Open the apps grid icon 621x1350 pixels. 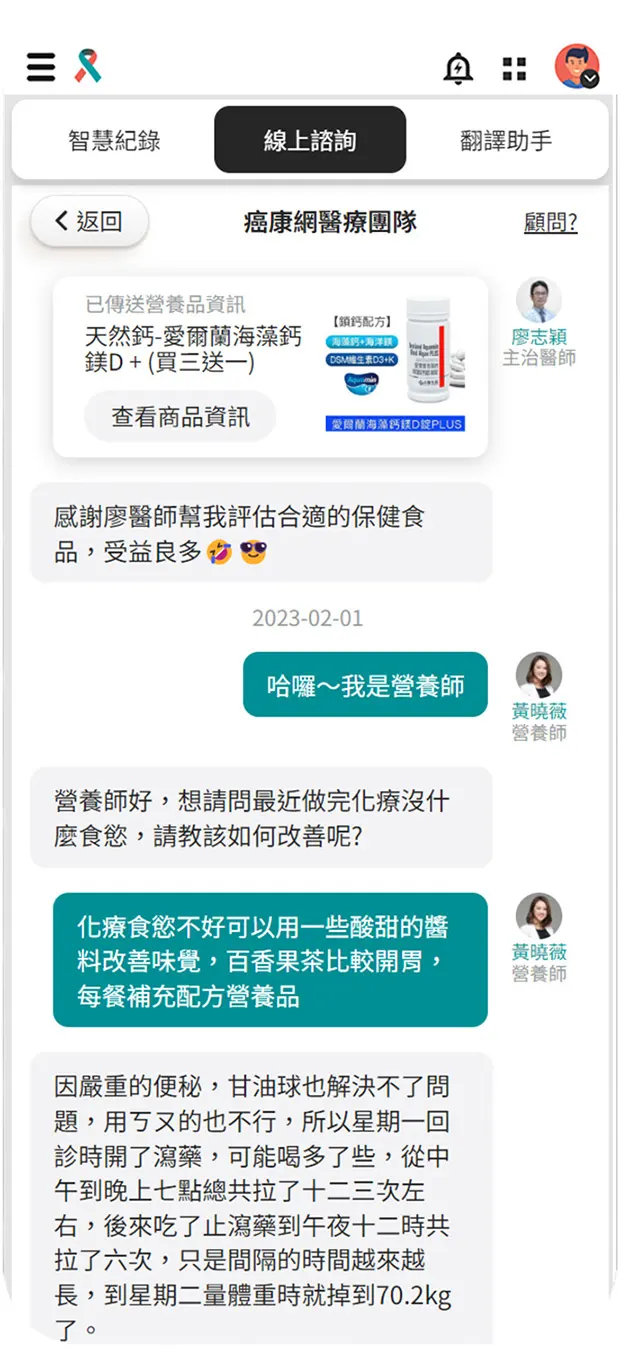tap(514, 68)
